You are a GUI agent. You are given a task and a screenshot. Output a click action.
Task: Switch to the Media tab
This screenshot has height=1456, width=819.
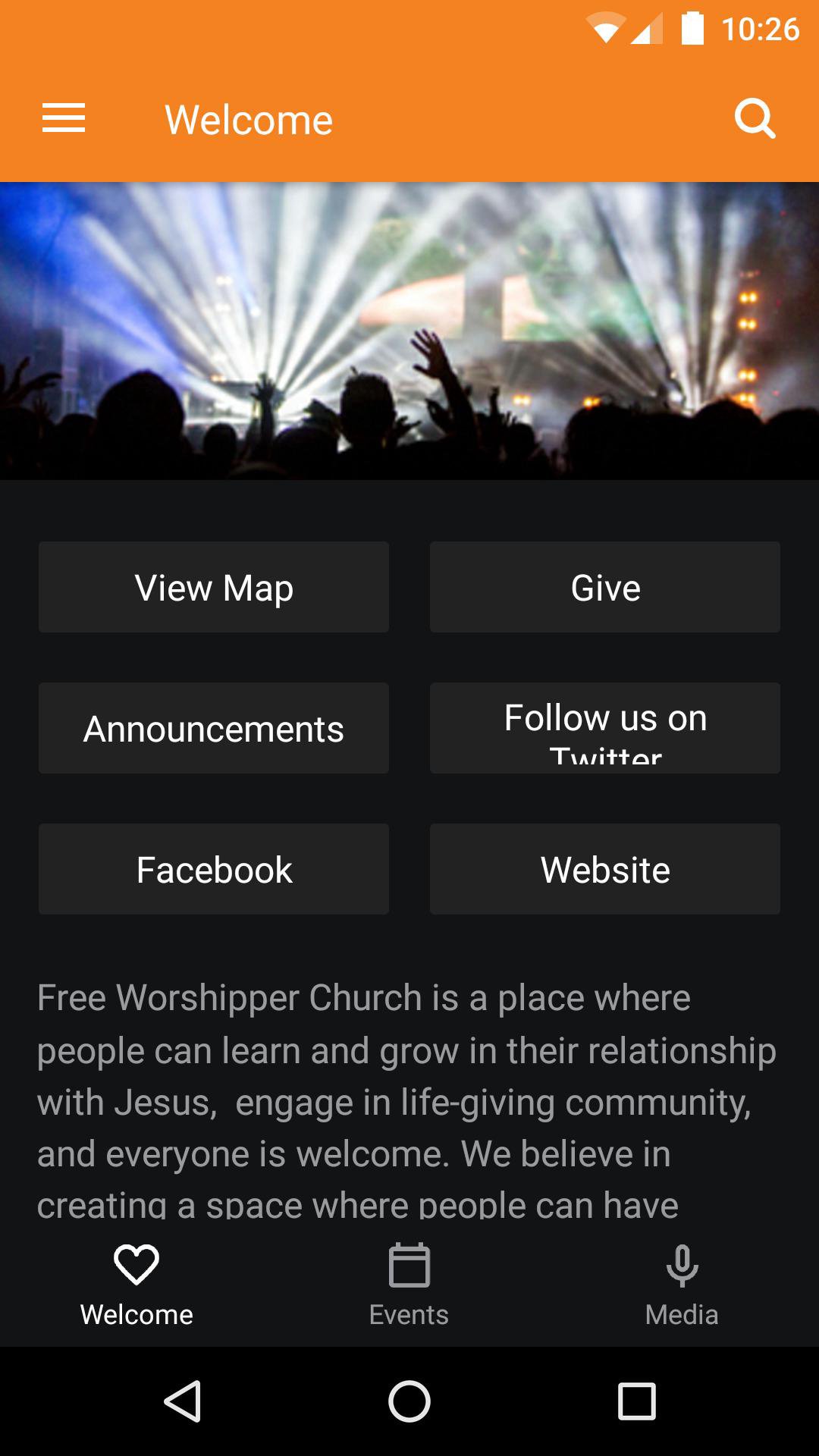(x=682, y=1286)
